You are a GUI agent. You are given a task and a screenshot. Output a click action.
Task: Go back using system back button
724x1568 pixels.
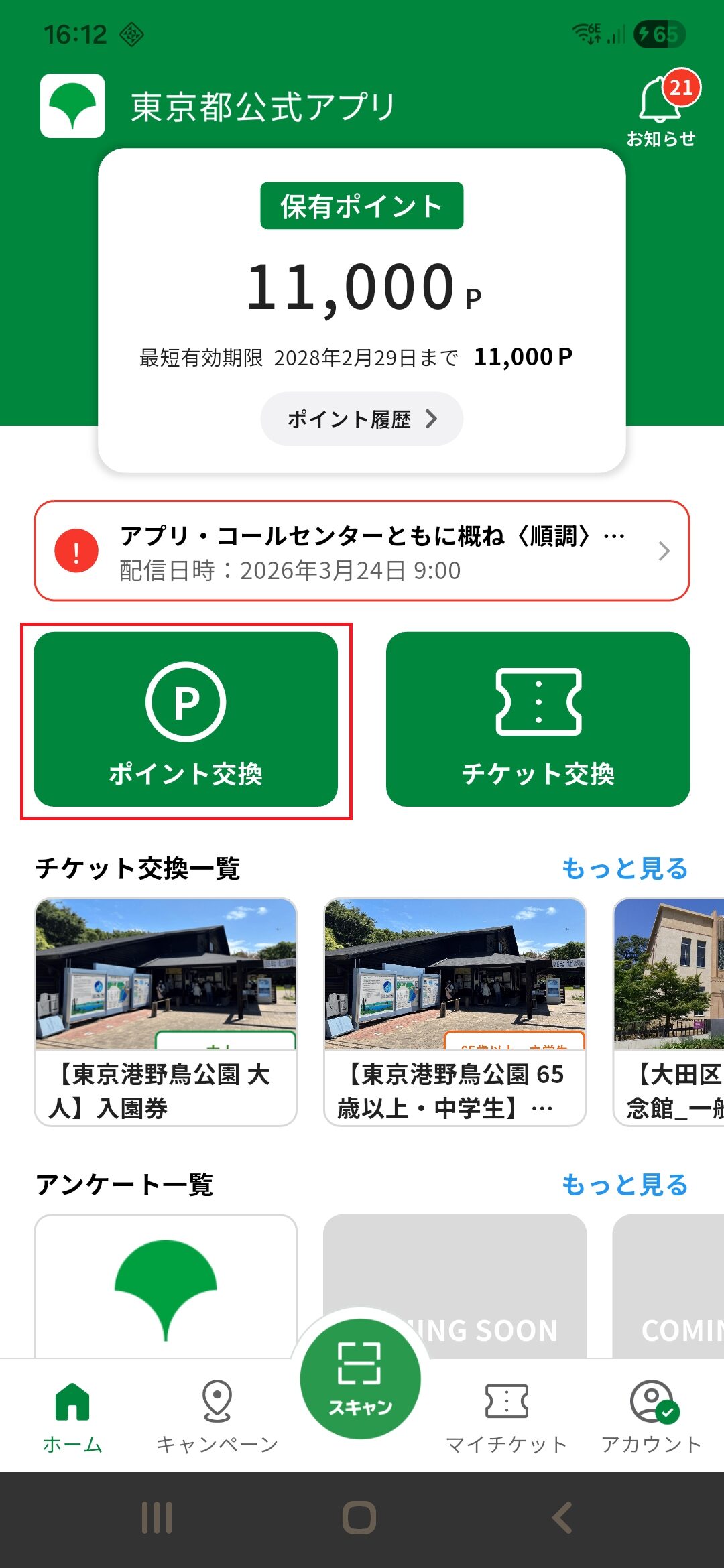(562, 1518)
